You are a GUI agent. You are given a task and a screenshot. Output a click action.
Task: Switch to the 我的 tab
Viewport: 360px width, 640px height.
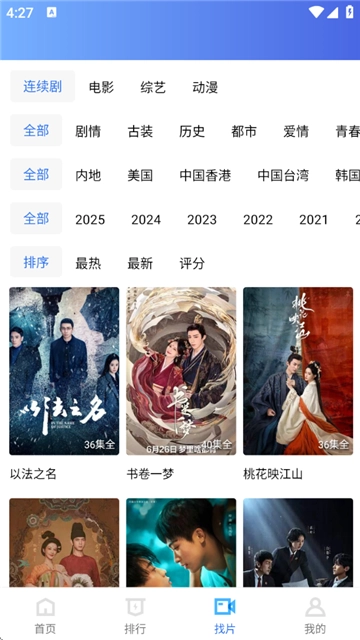click(x=315, y=616)
